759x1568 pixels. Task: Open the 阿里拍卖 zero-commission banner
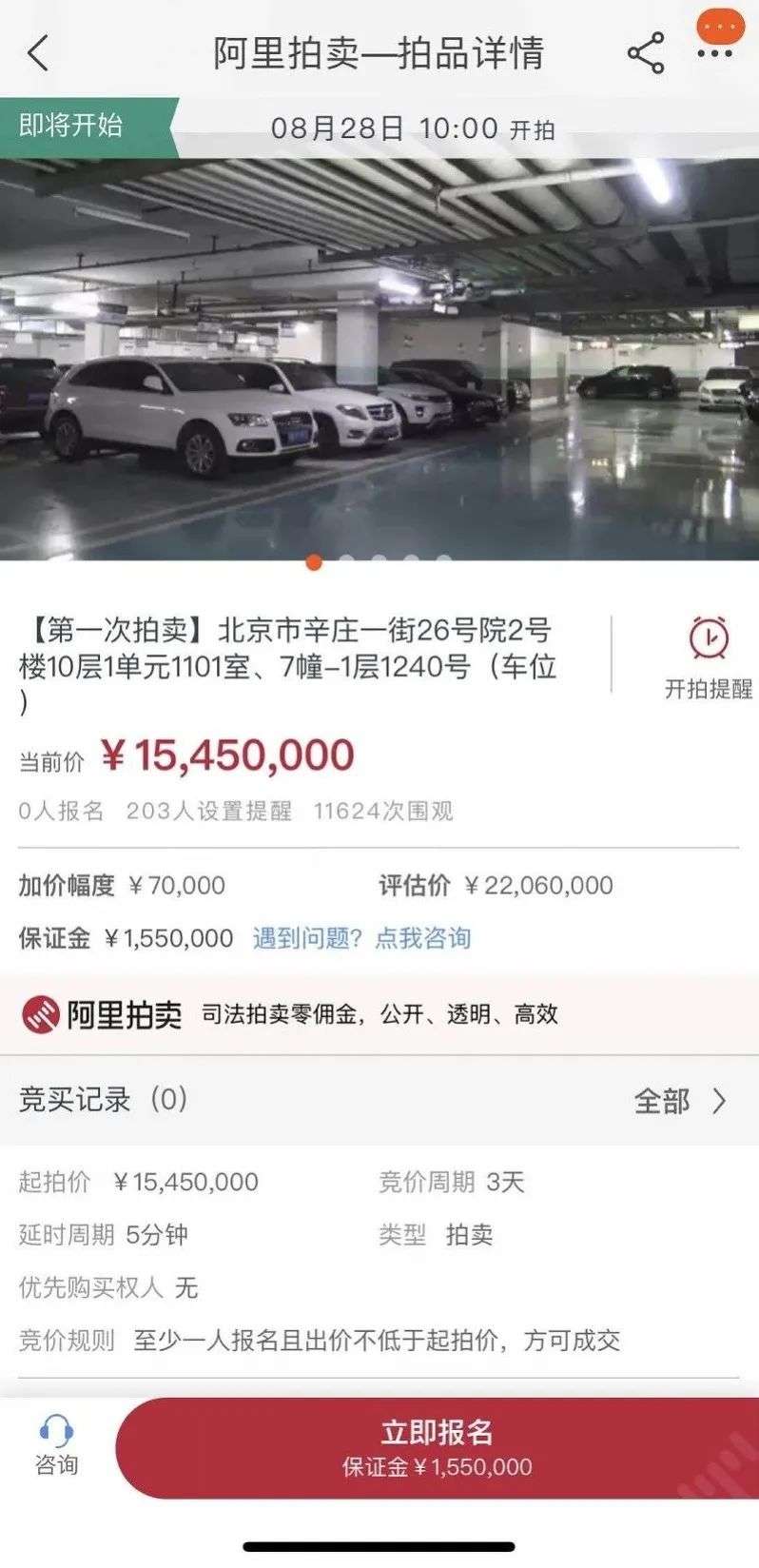379,1014
